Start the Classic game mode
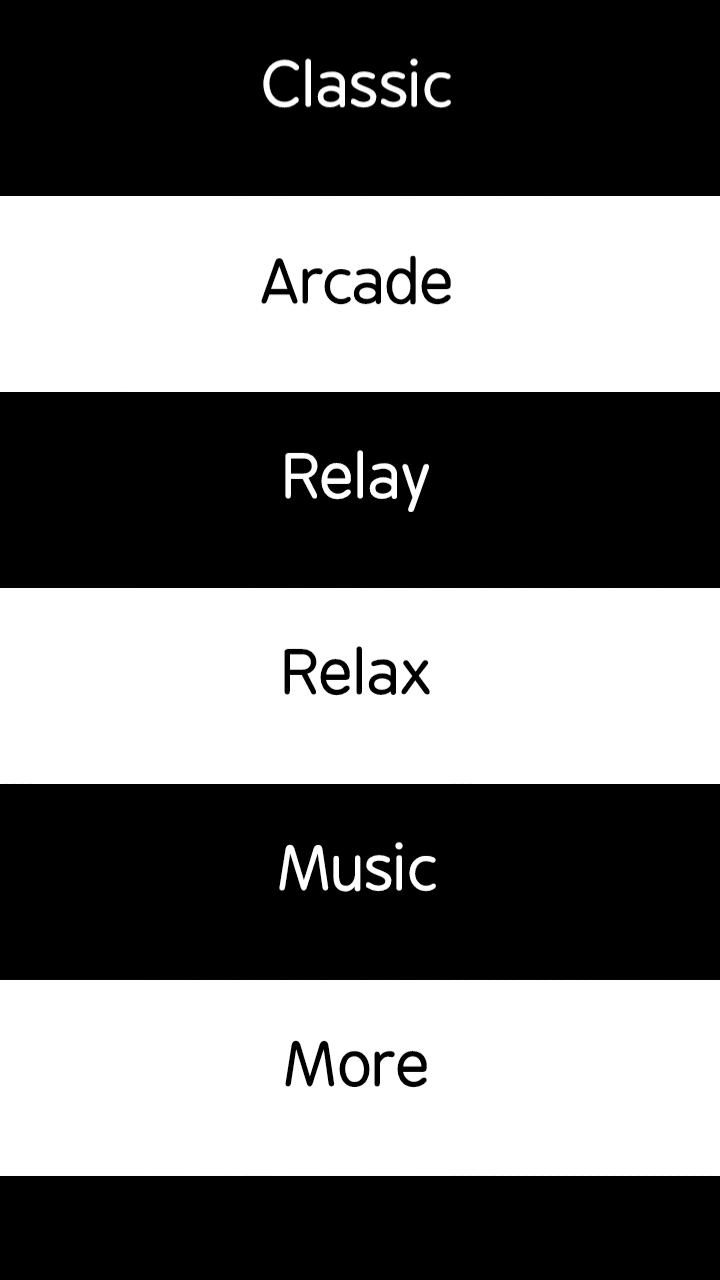The height and width of the screenshot is (1280, 720). point(360,98)
